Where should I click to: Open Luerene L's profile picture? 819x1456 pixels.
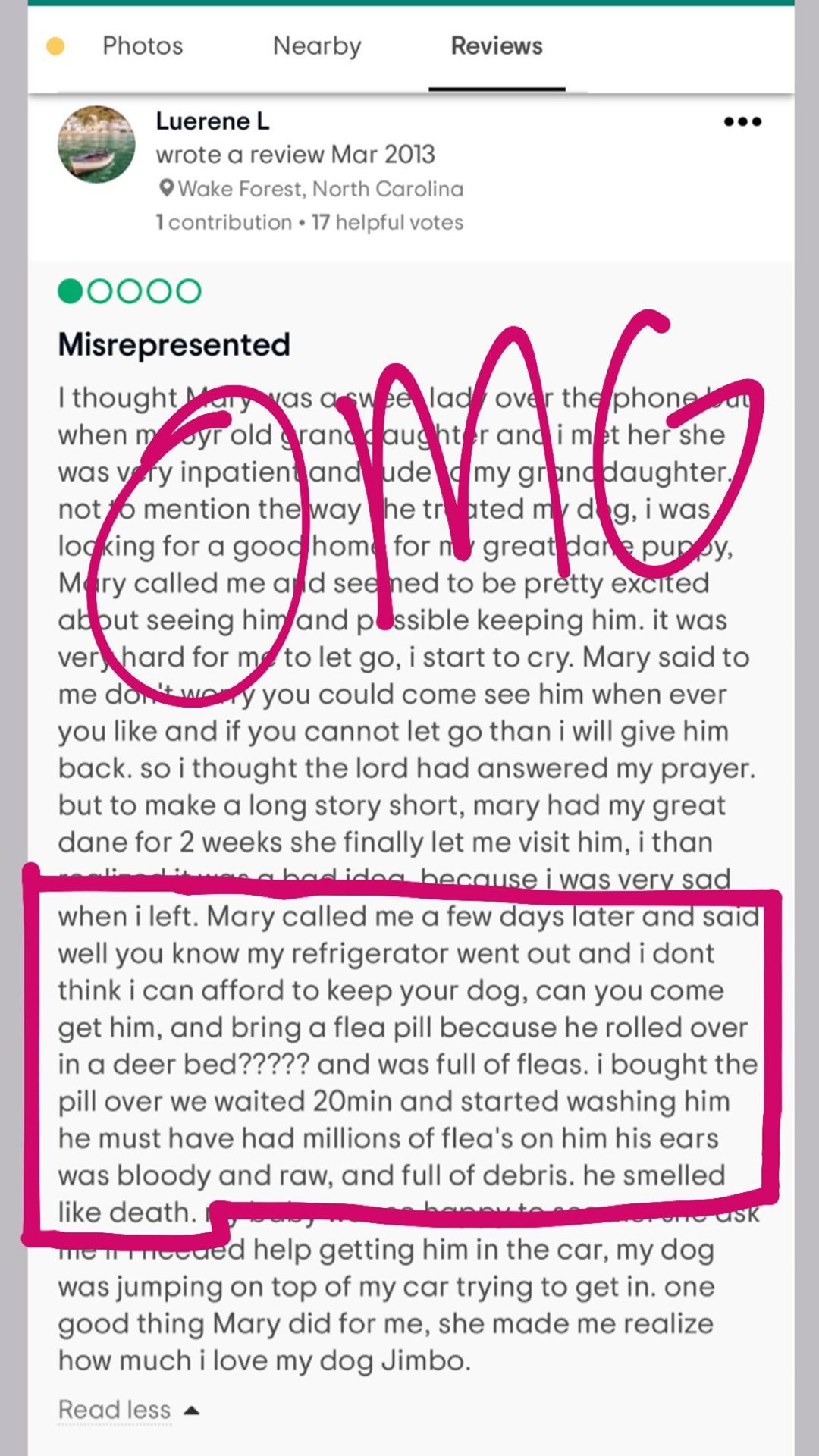pos(96,144)
